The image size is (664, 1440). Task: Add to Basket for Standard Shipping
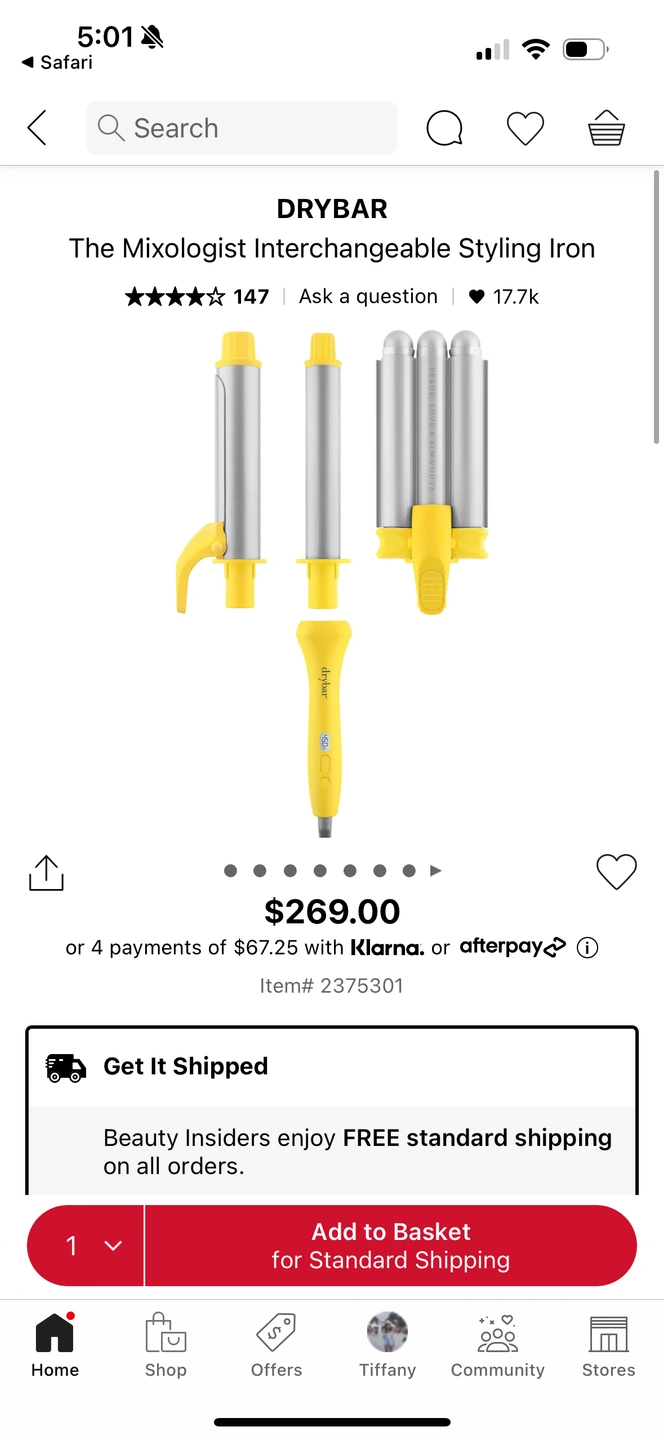click(x=390, y=1245)
